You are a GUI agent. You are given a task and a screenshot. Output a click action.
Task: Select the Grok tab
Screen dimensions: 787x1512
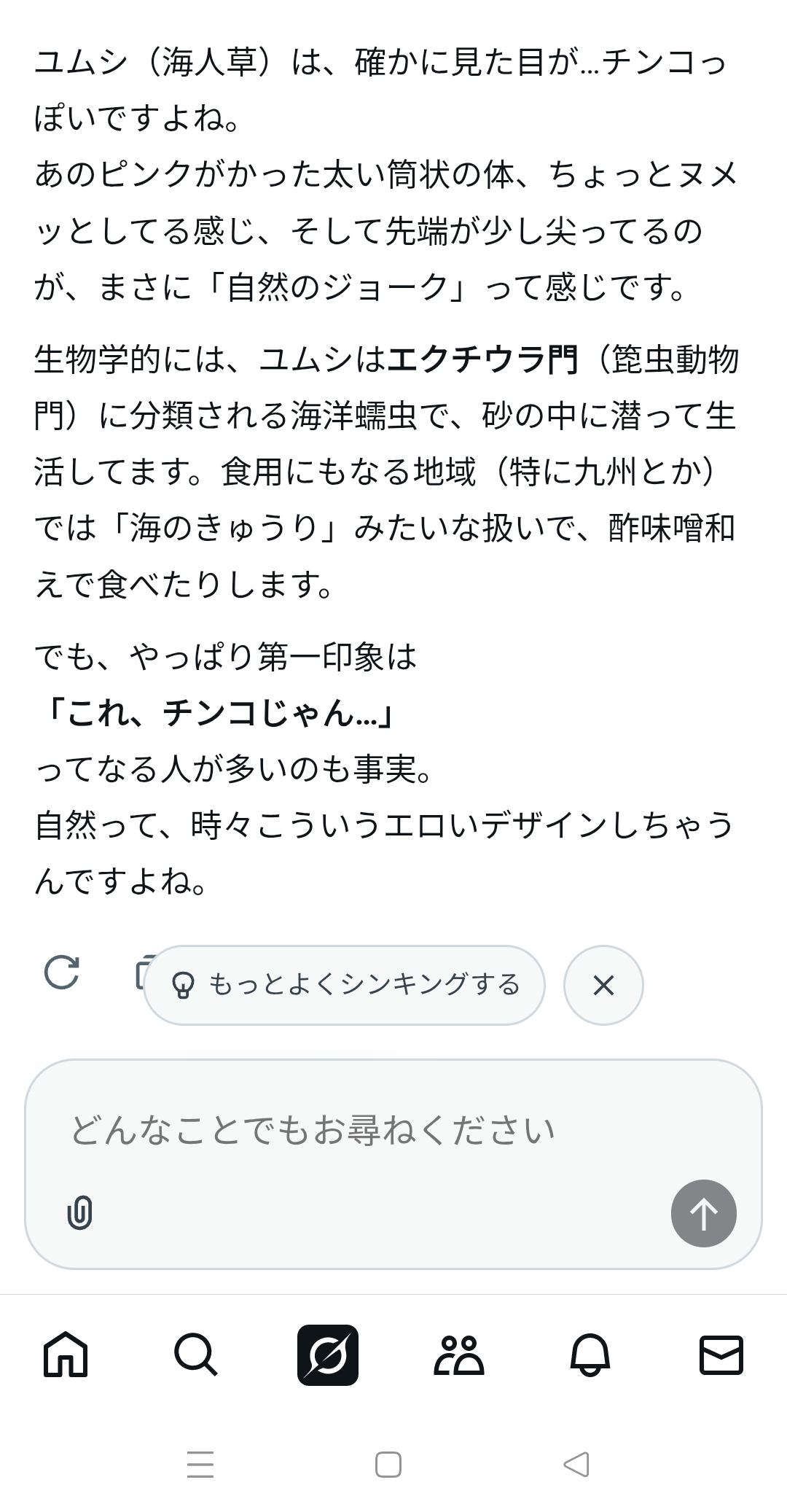pyautogui.click(x=328, y=1355)
